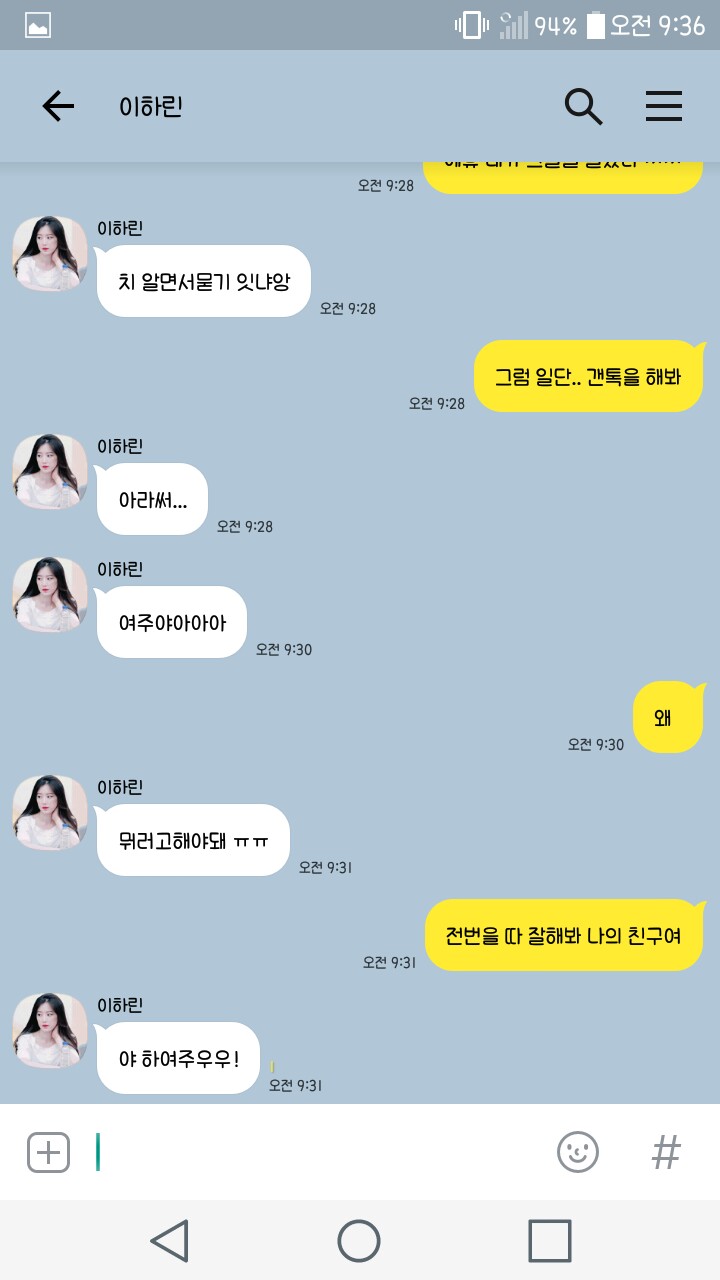This screenshot has width=720, height=1280.
Task: Open the plus attachment menu
Action: [x=48, y=1152]
